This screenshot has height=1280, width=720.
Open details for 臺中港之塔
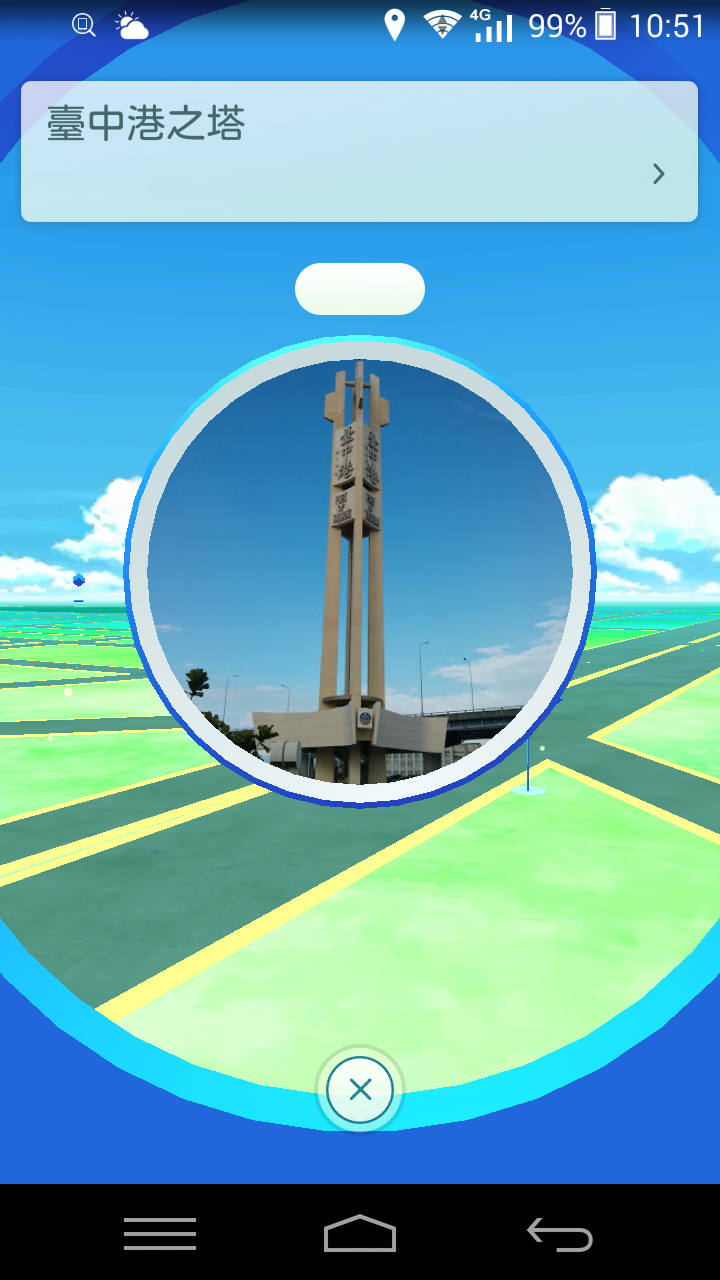tap(658, 174)
